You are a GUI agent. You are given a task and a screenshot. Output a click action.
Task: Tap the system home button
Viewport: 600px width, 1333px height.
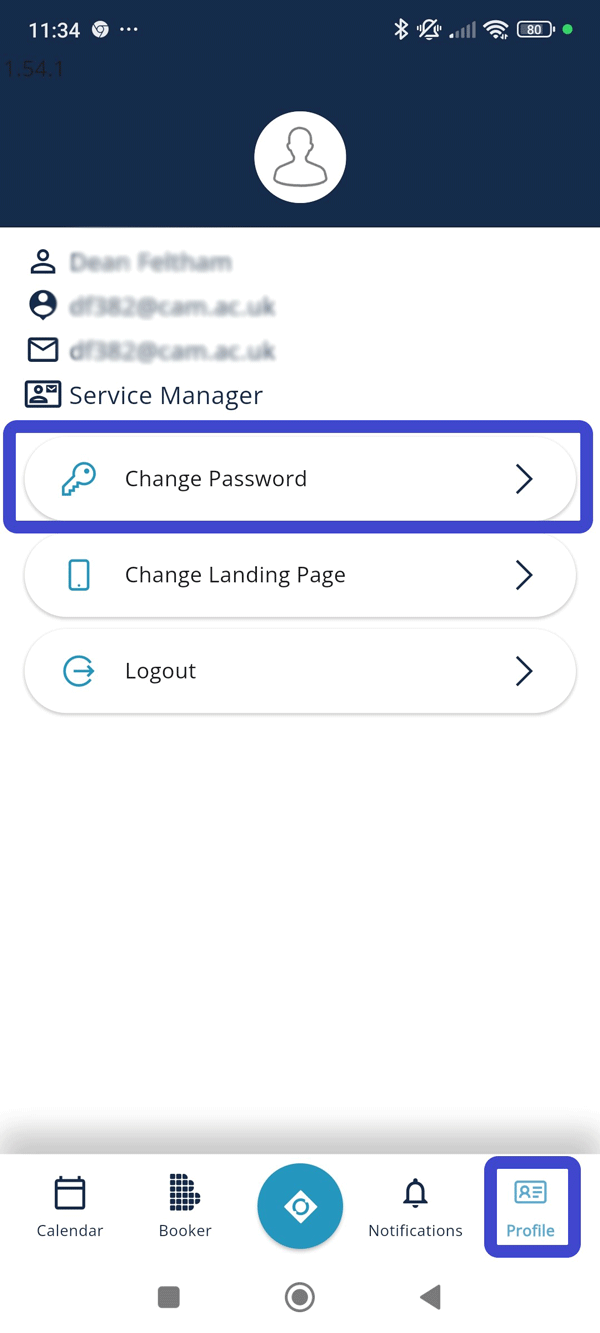pyautogui.click(x=299, y=1297)
